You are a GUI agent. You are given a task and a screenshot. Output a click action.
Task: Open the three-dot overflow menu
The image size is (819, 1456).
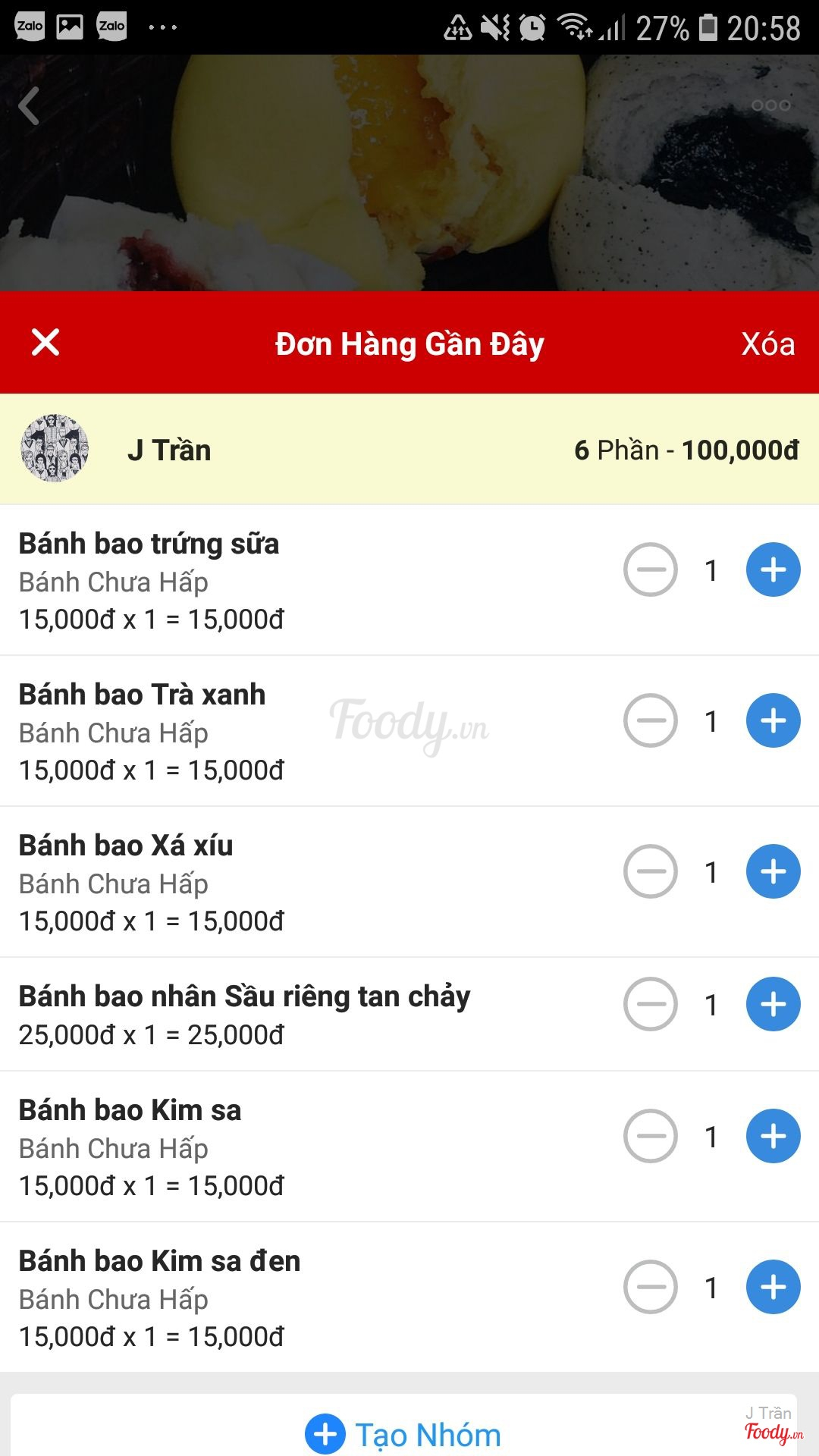770,105
